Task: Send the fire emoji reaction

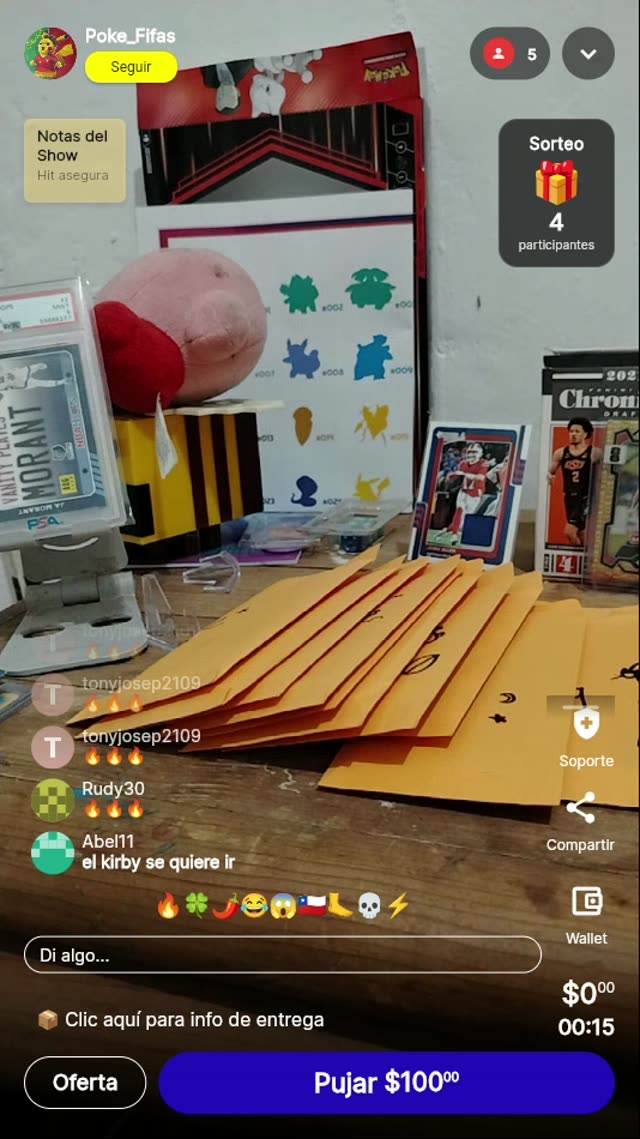Action: click(168, 906)
